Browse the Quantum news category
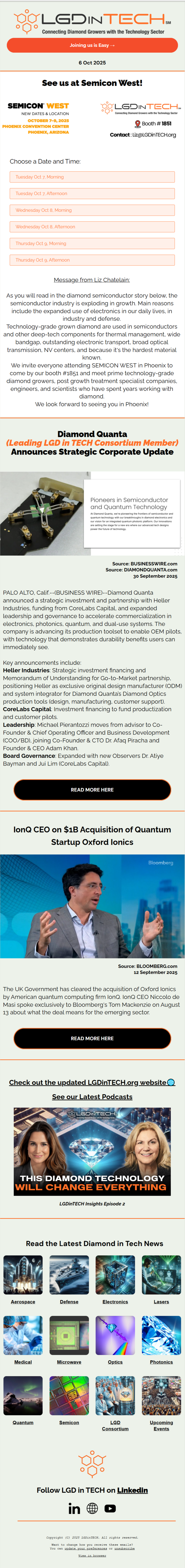 [23, 1395]
